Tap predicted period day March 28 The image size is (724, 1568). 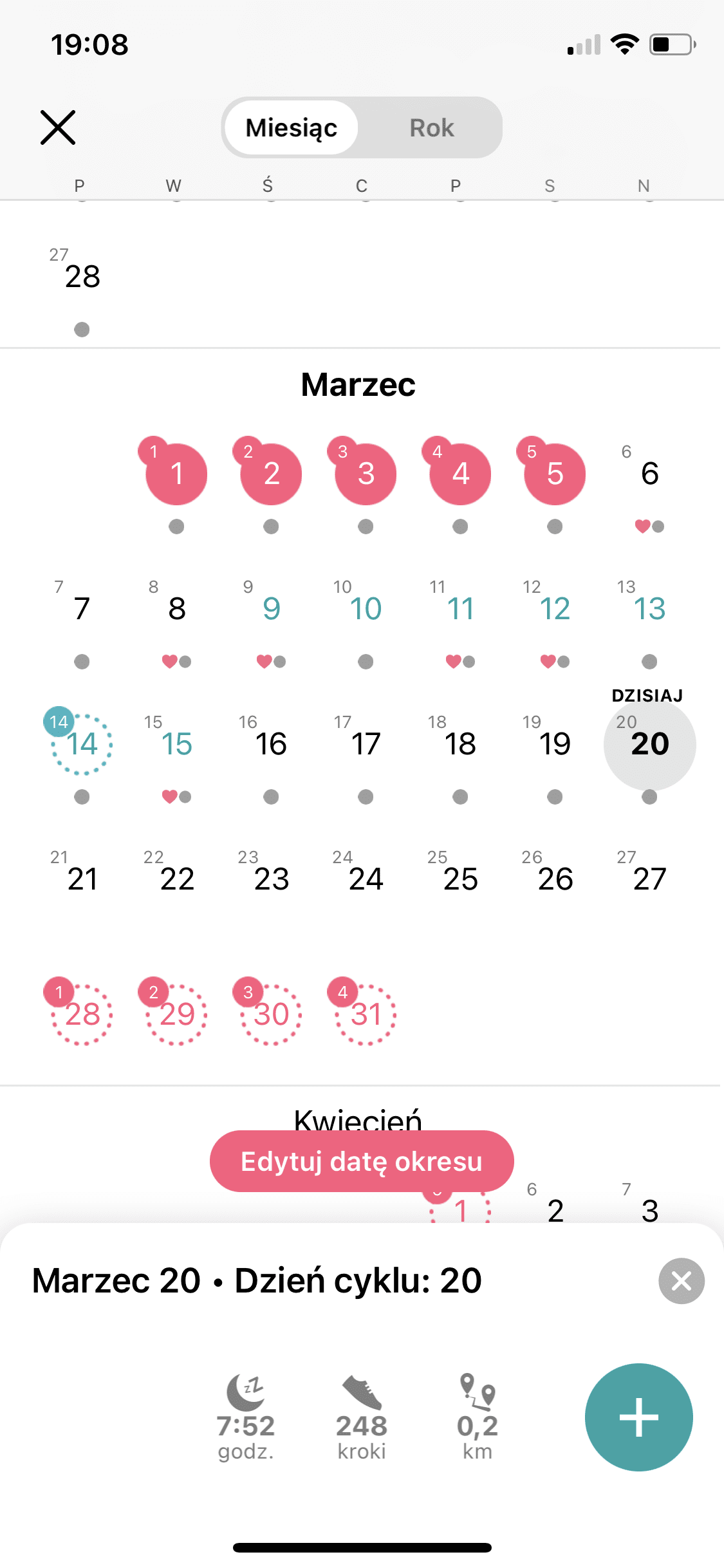pos(82,1015)
